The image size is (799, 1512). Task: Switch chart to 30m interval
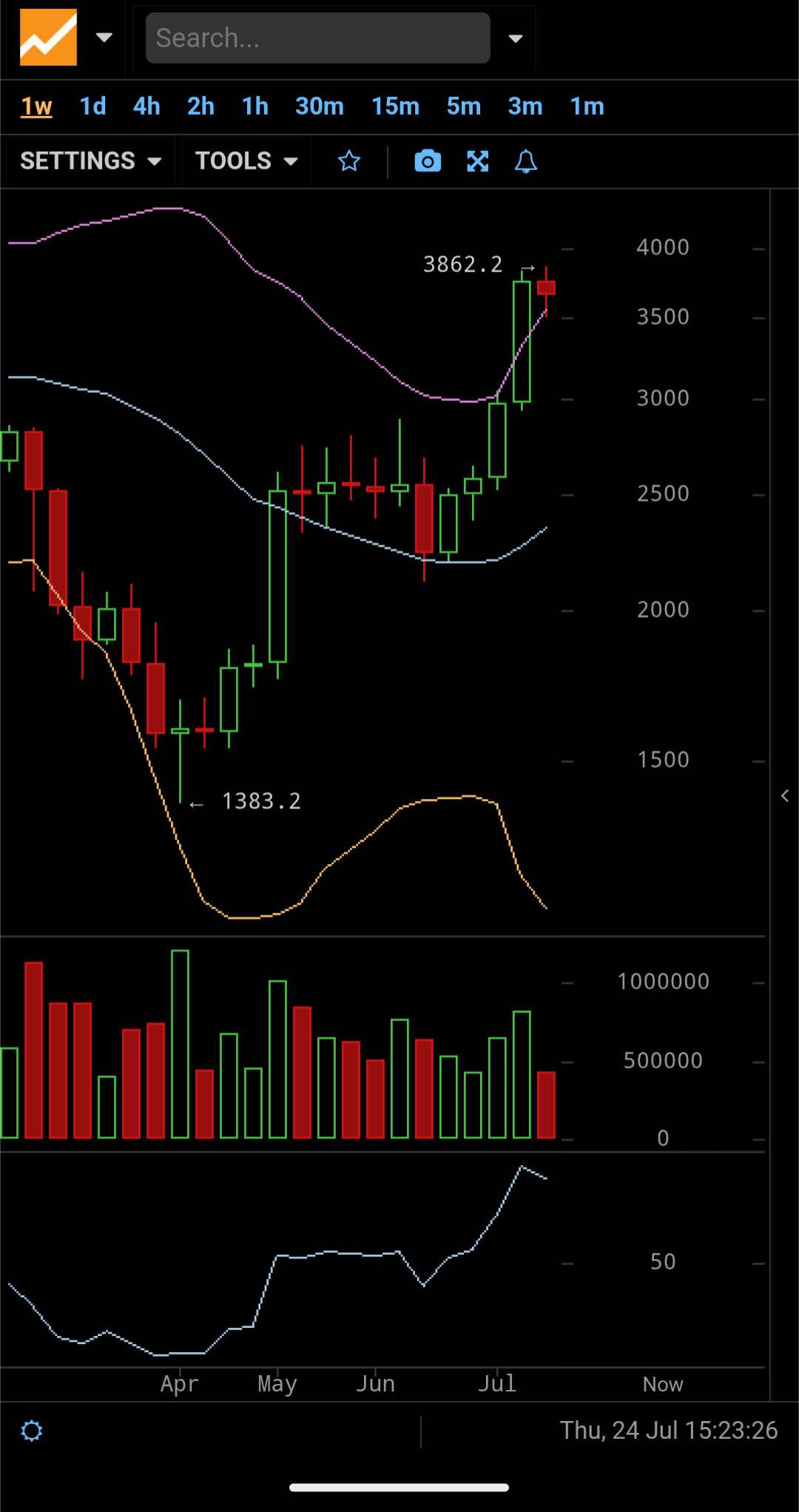pyautogui.click(x=320, y=107)
